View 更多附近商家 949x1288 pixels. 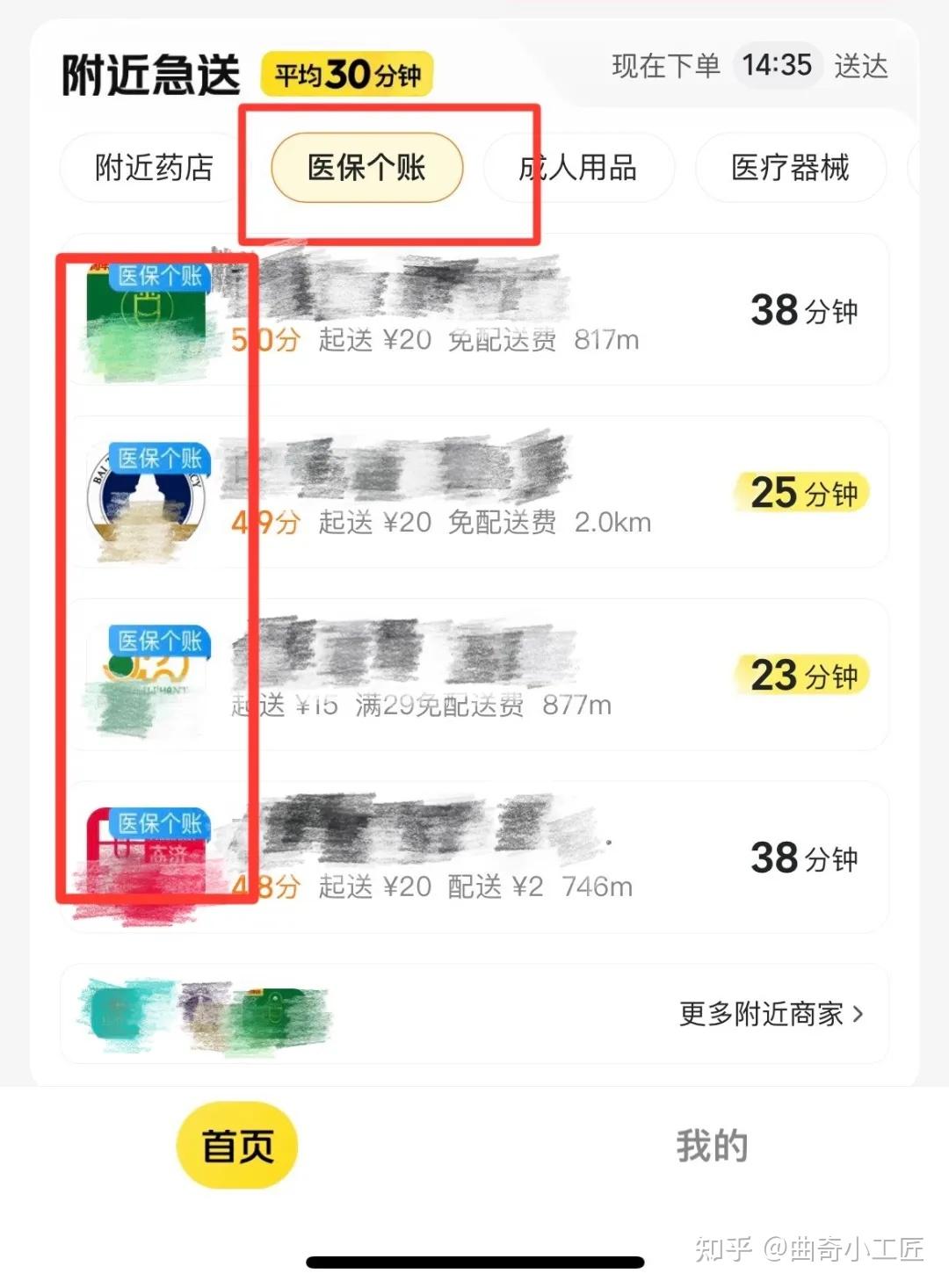pyautogui.click(x=771, y=1014)
